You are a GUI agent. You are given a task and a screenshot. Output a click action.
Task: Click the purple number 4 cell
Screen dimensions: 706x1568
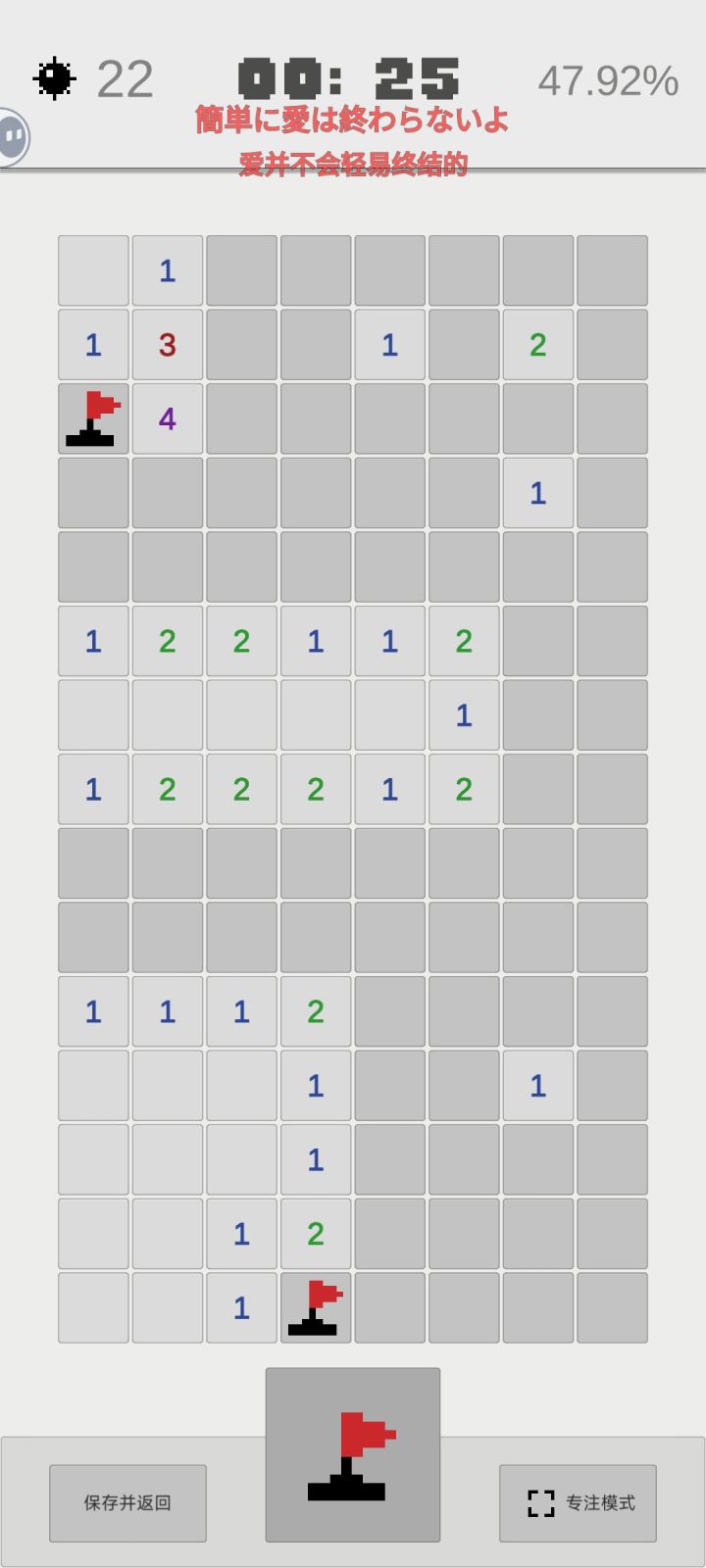point(168,418)
